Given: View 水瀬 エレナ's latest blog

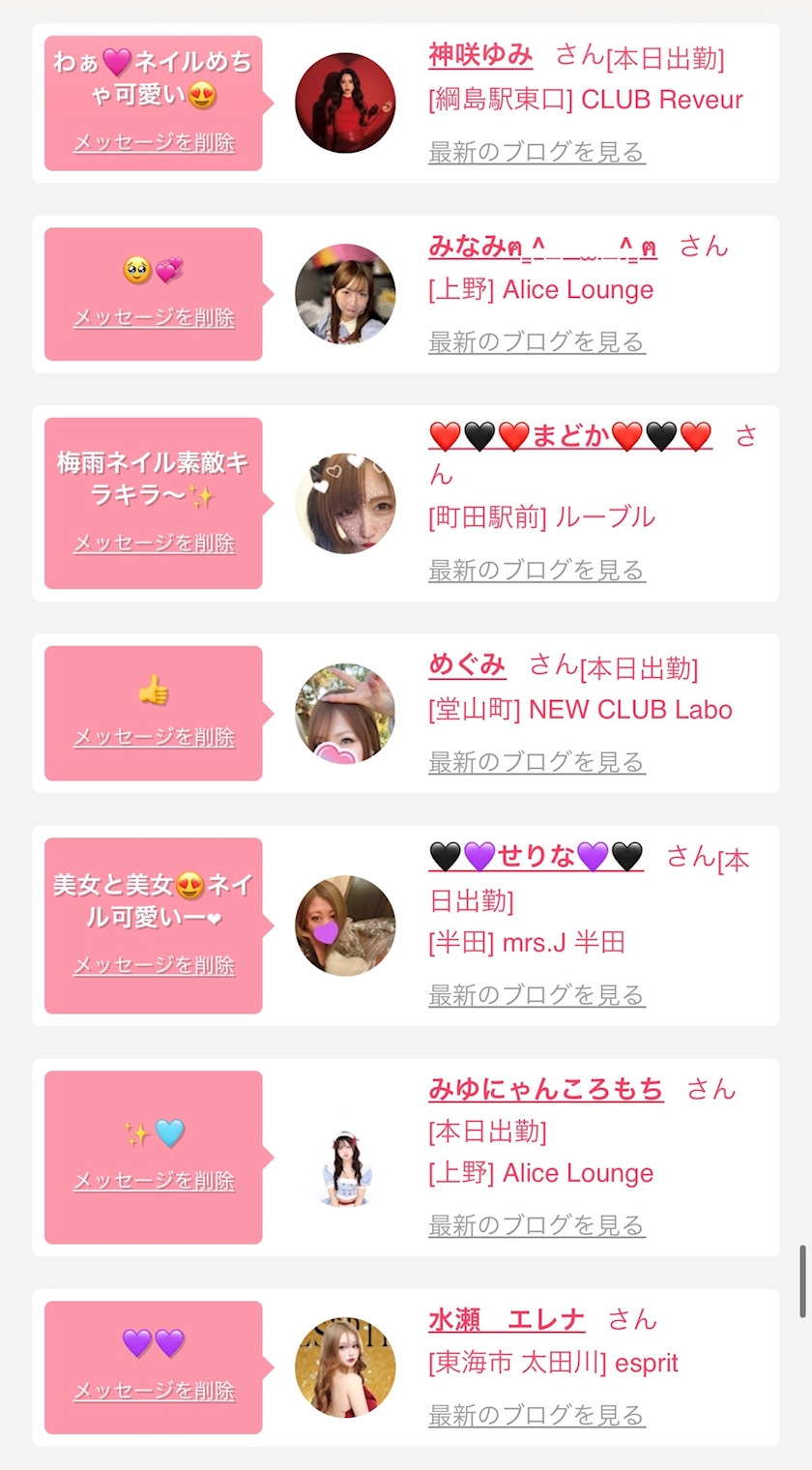Looking at the screenshot, I should click(536, 1416).
